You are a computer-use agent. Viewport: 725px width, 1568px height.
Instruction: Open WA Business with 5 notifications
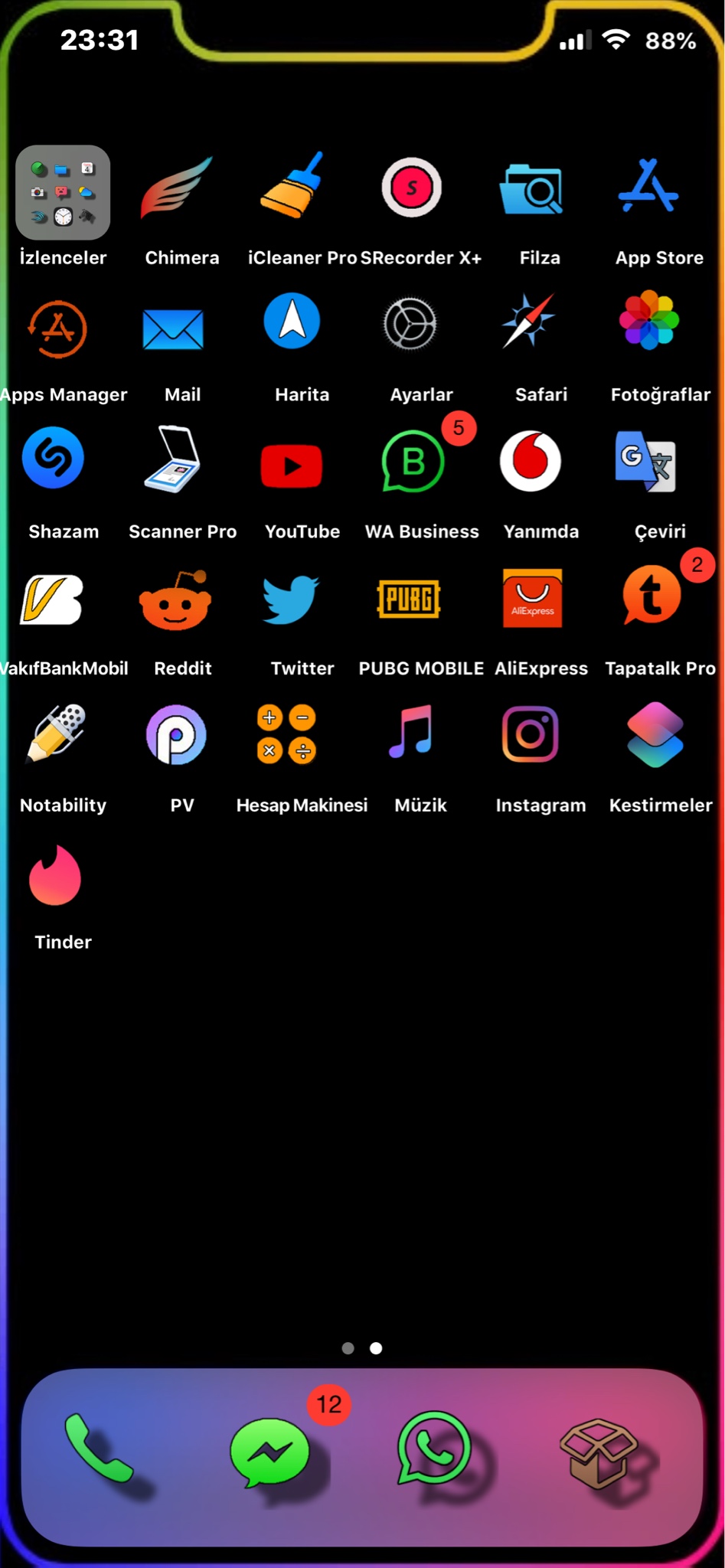pos(413,462)
